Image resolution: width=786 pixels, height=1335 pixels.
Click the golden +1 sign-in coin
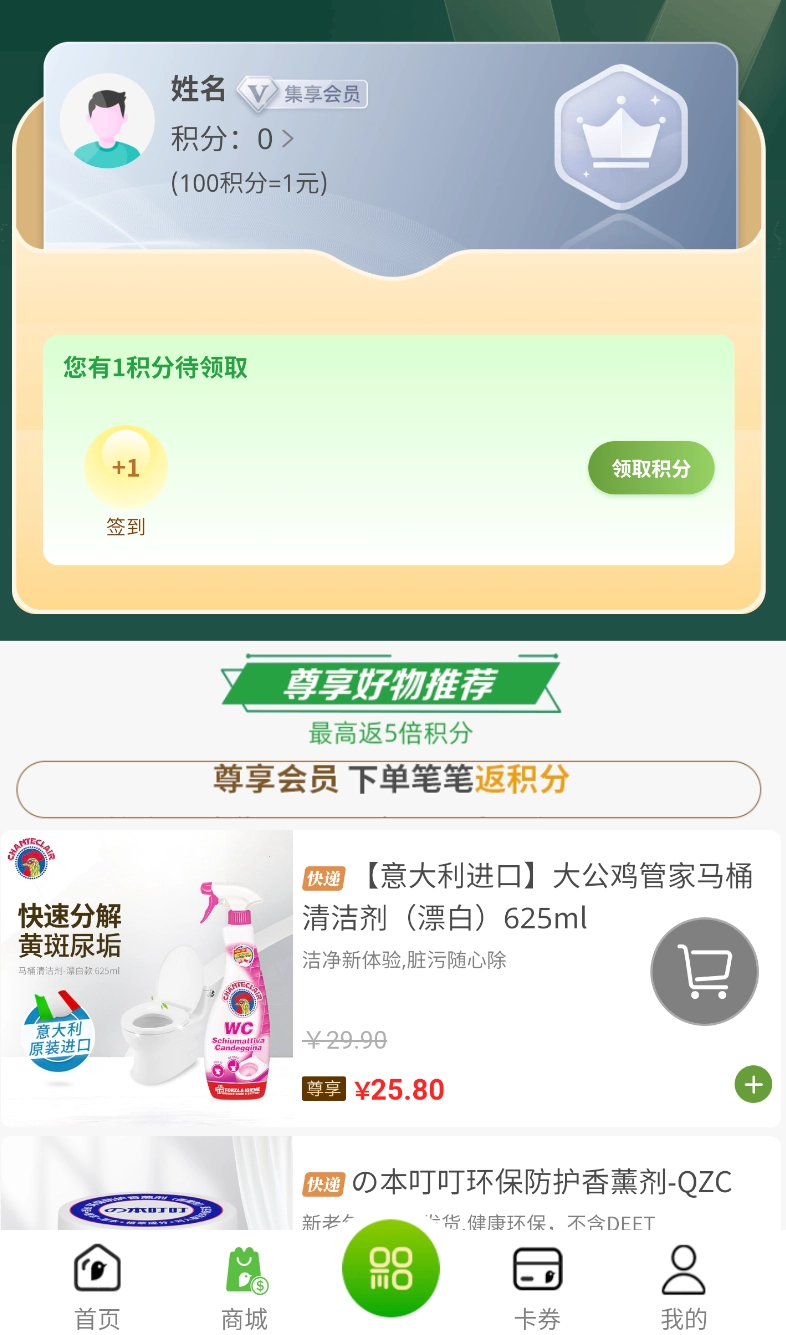(x=126, y=466)
